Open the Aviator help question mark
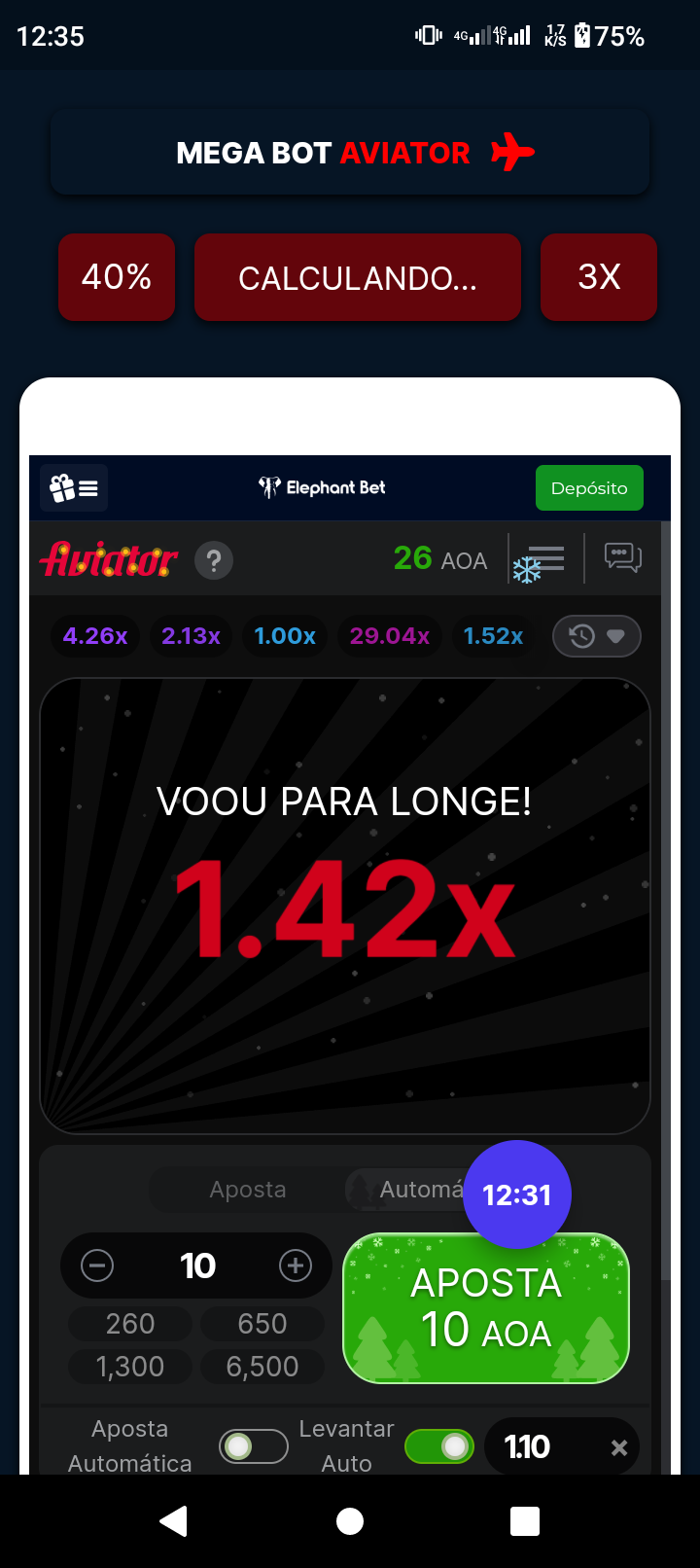 pos(214,560)
